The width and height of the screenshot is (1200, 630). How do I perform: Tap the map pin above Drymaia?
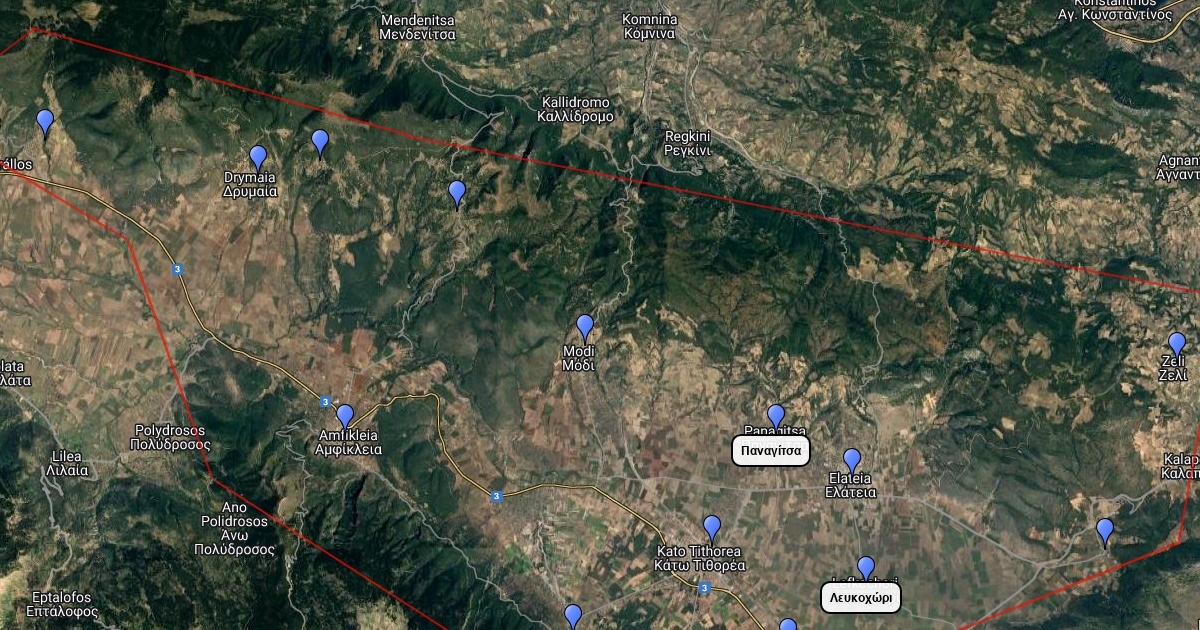click(x=258, y=158)
